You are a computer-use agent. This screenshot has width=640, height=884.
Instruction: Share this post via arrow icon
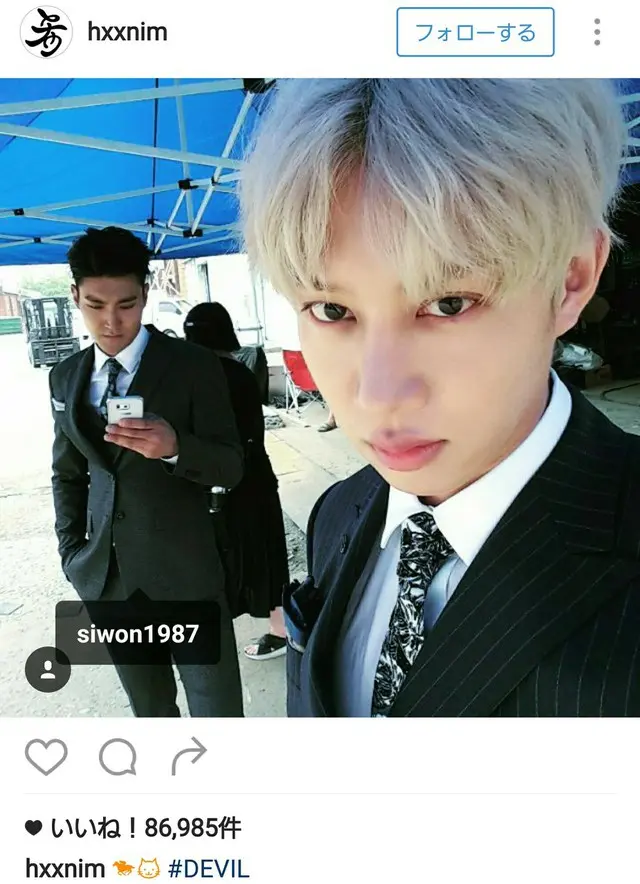pyautogui.click(x=188, y=757)
